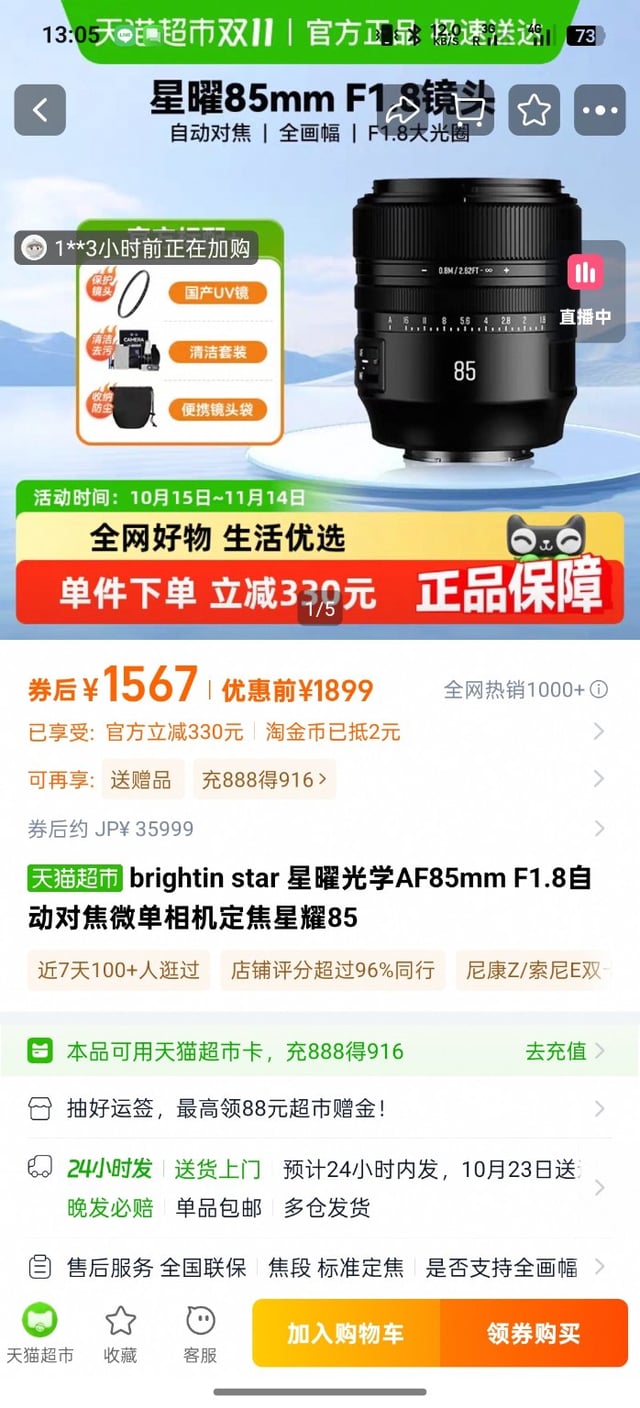Open the JP¥ 35999 price conversion row
Viewport: 640px width, 1408px height.
coord(598,828)
